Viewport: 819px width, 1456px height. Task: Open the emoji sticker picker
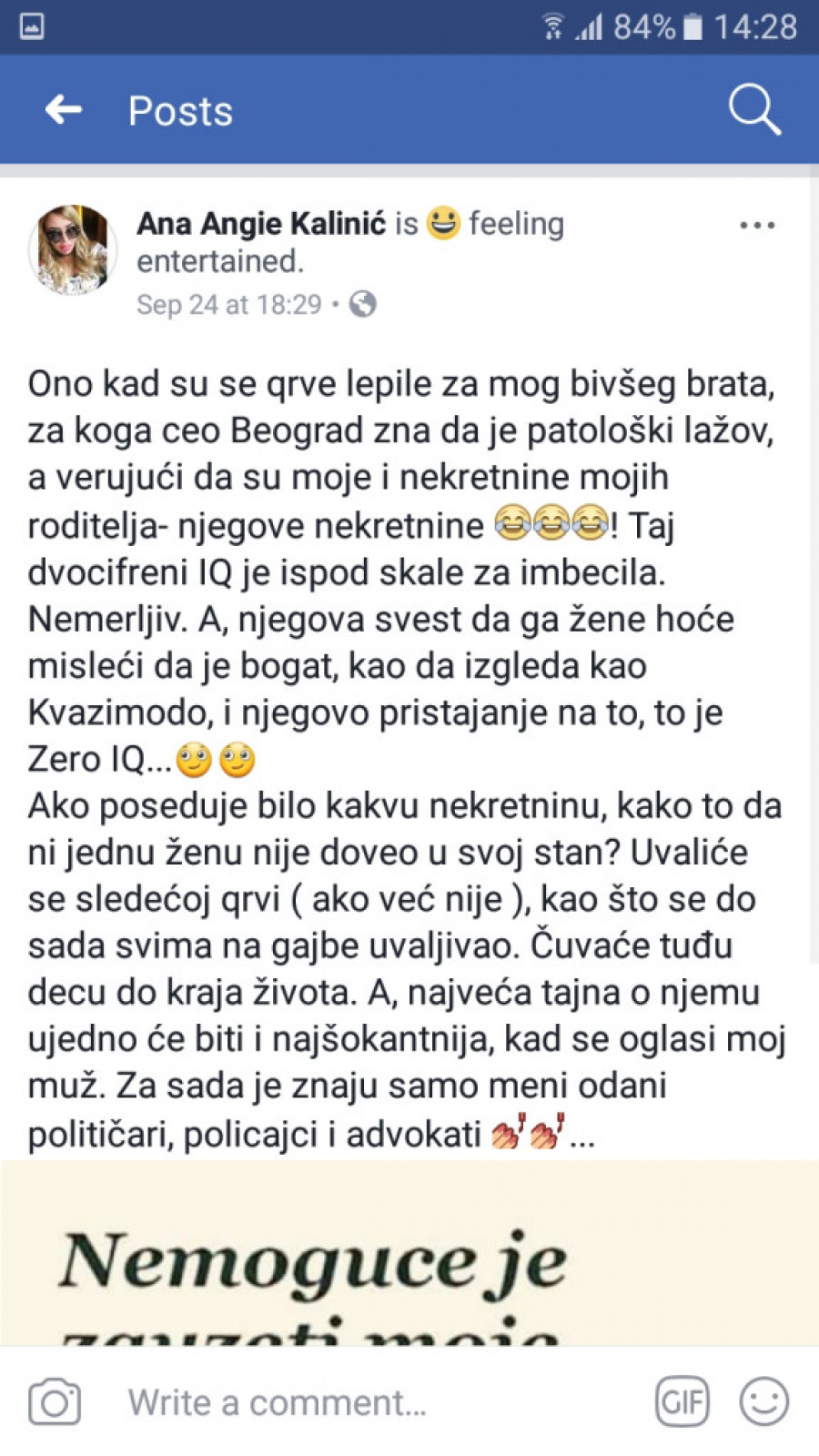click(763, 1402)
